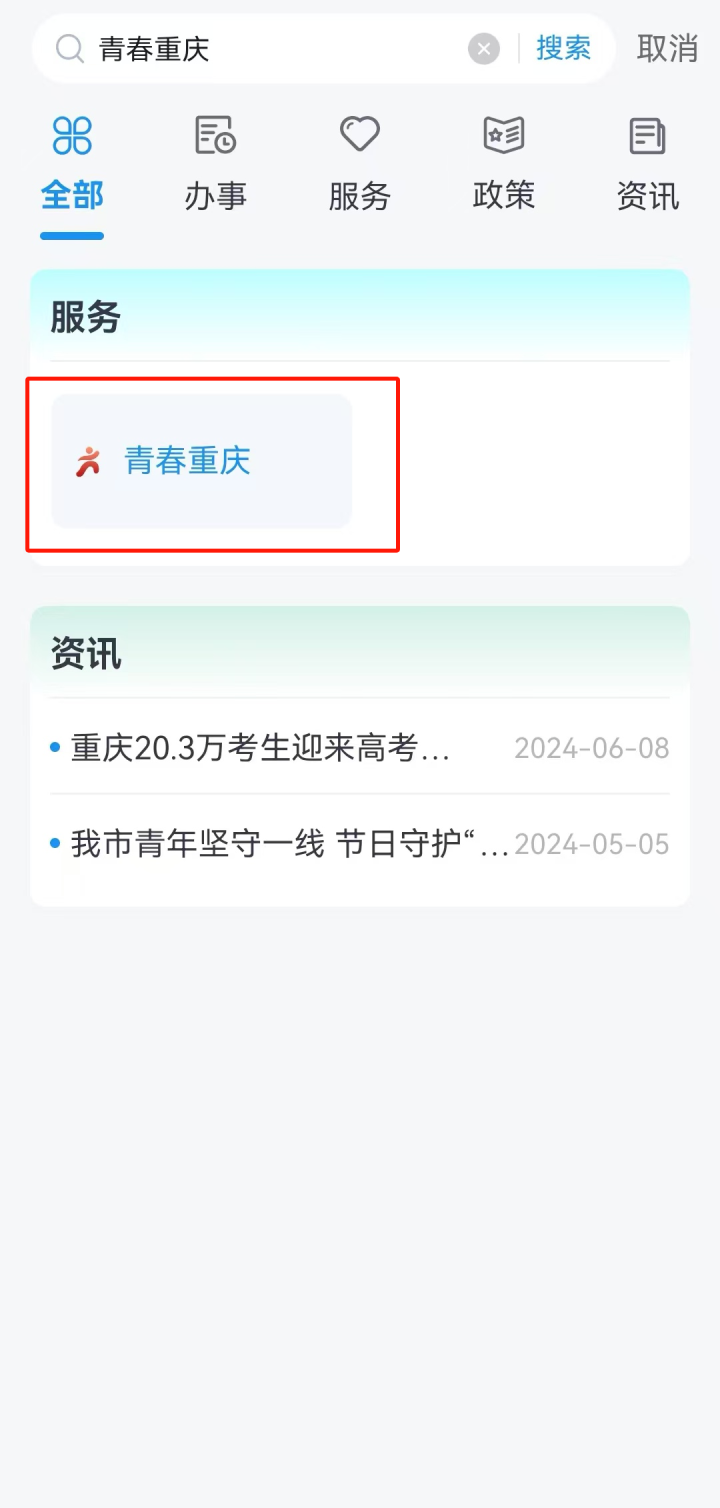This screenshot has width=720, height=1508.
Task: Switch to the 服务 tab
Action: click(x=359, y=165)
